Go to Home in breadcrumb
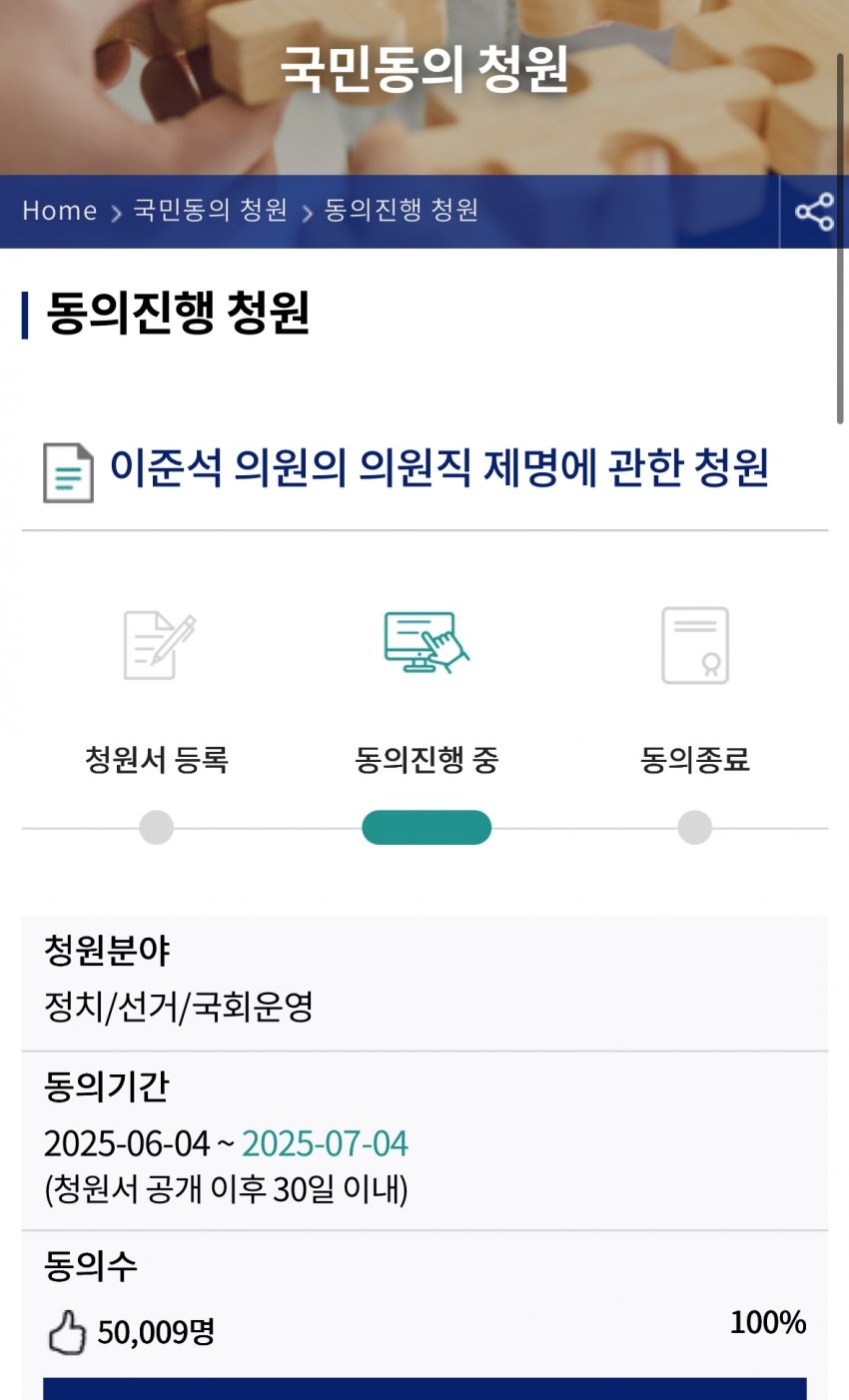The width and height of the screenshot is (849, 1400). (60, 211)
